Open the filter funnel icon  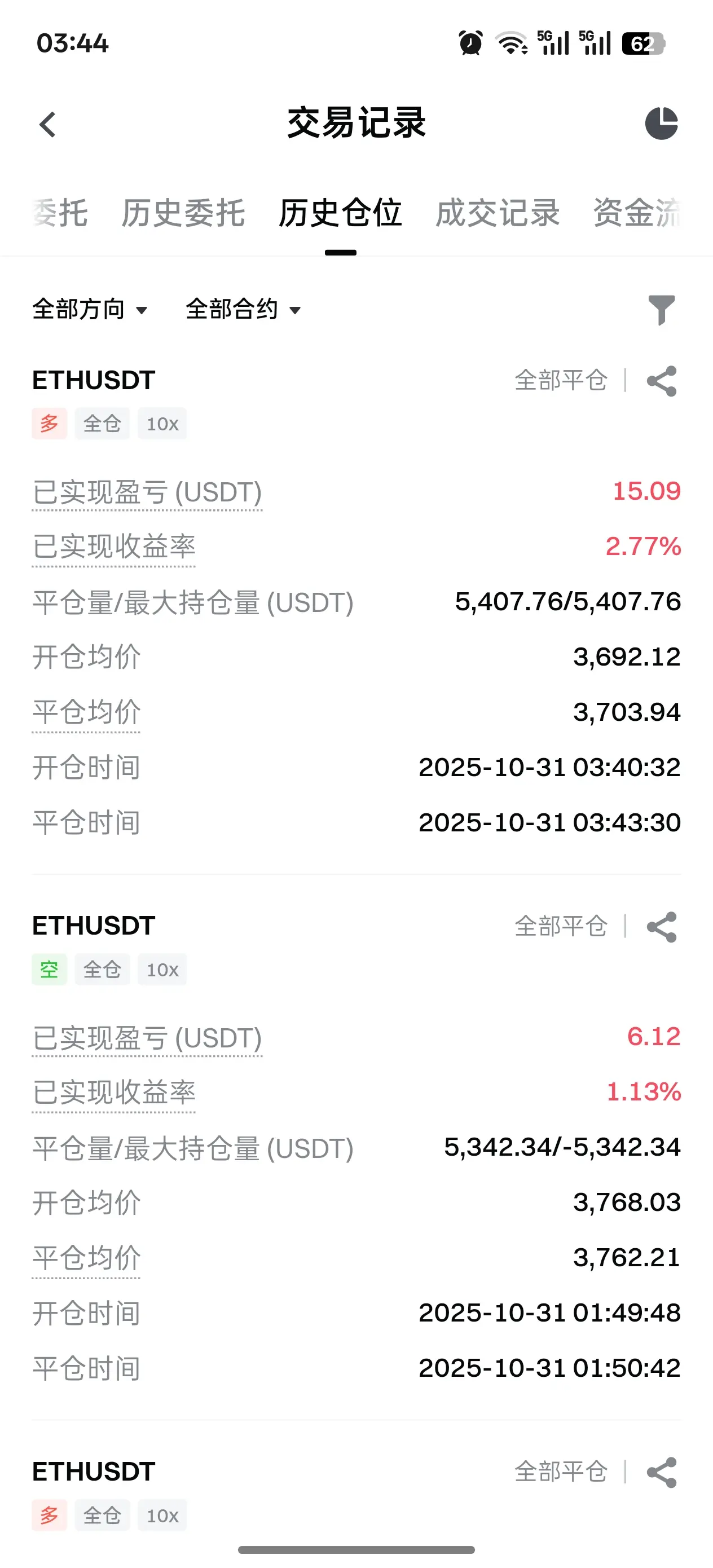click(661, 310)
